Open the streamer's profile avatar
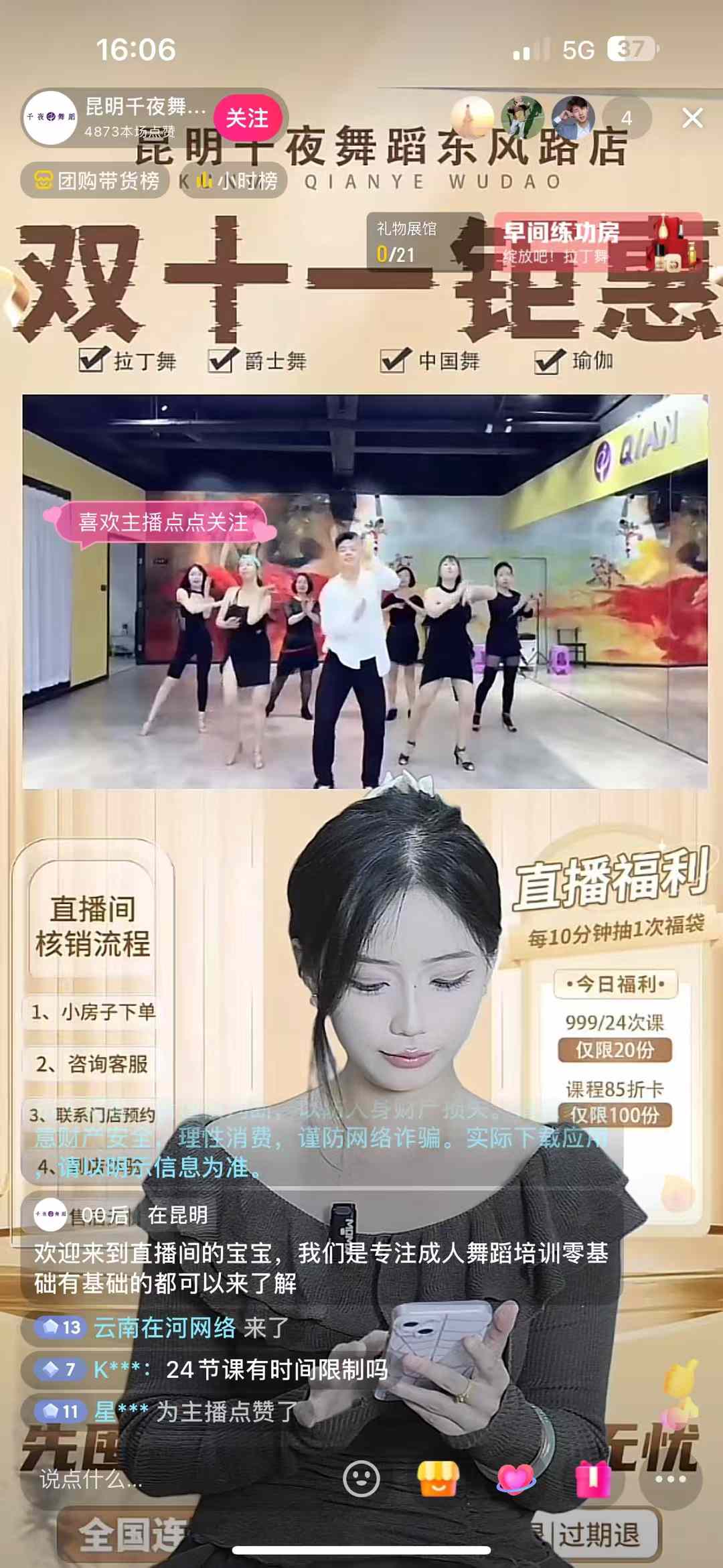Viewport: 723px width, 1568px height. (52, 118)
